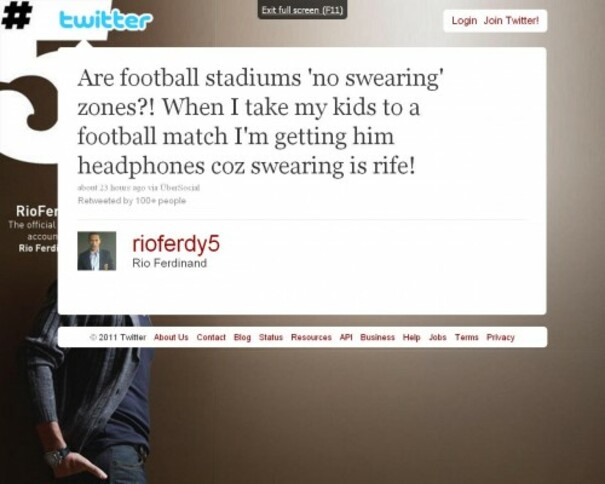The height and width of the screenshot is (484, 605).
Task: Read the Terms footer link
Action: click(466, 337)
